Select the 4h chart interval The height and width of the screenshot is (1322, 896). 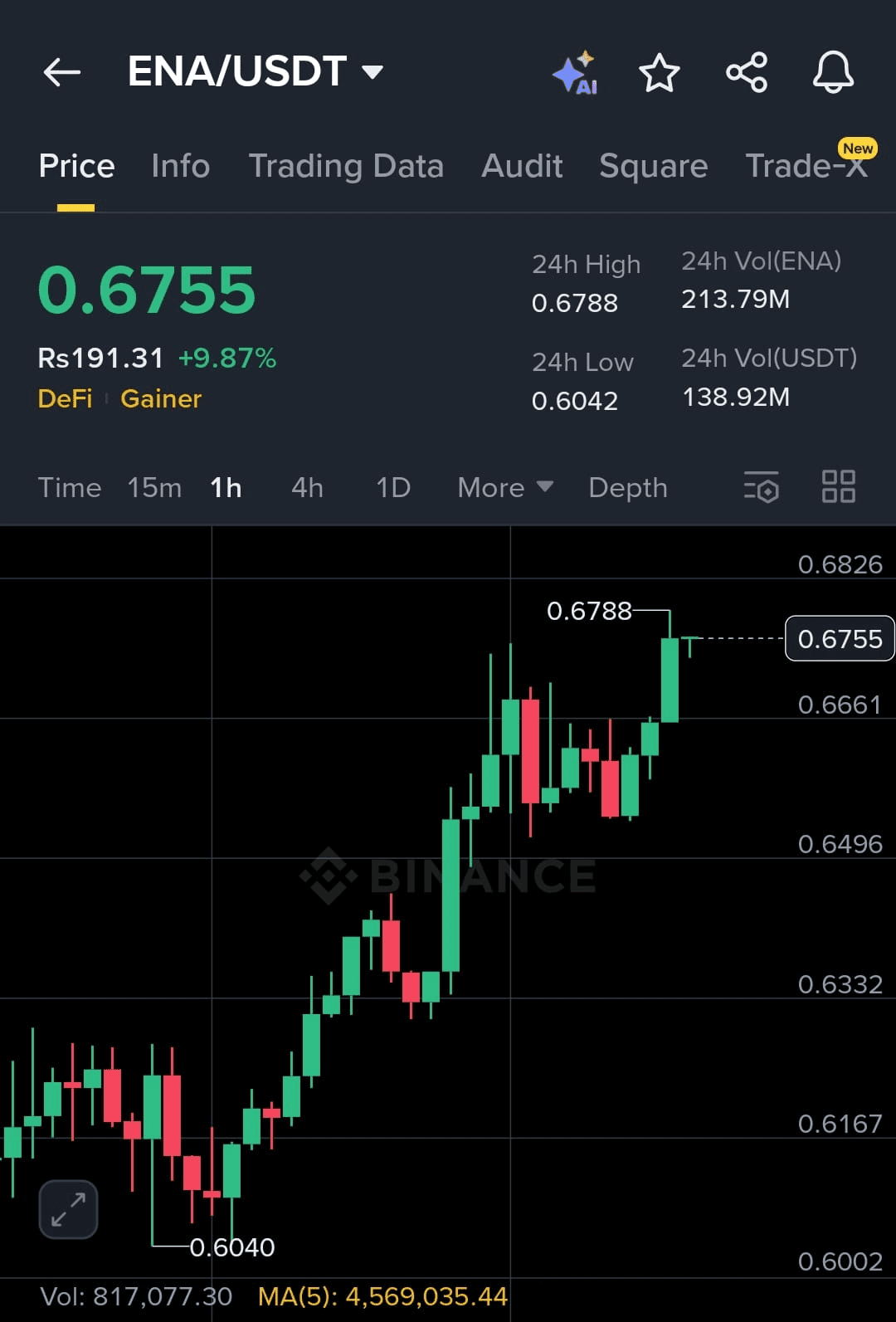tap(307, 488)
